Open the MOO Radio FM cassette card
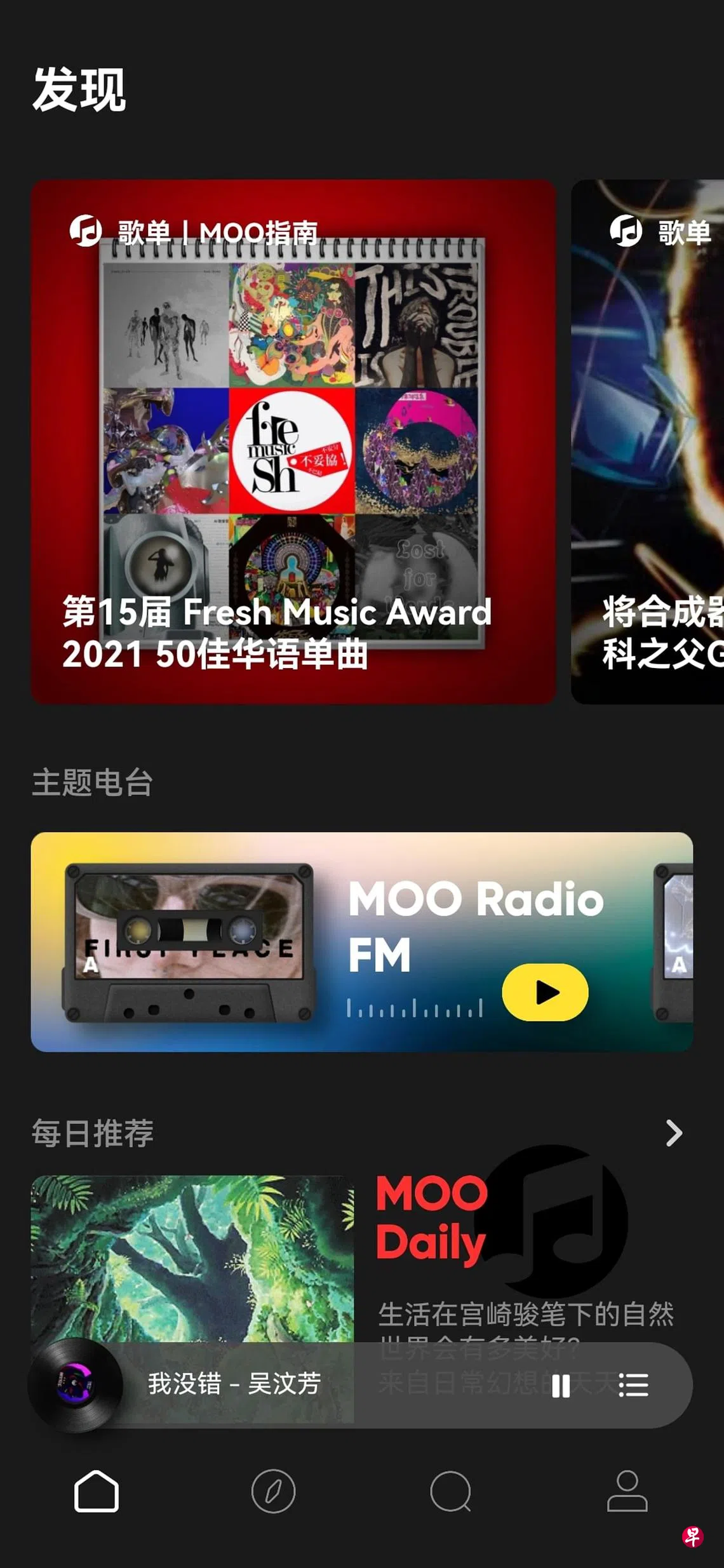Screen dimensions: 724x1568 pos(361,942)
